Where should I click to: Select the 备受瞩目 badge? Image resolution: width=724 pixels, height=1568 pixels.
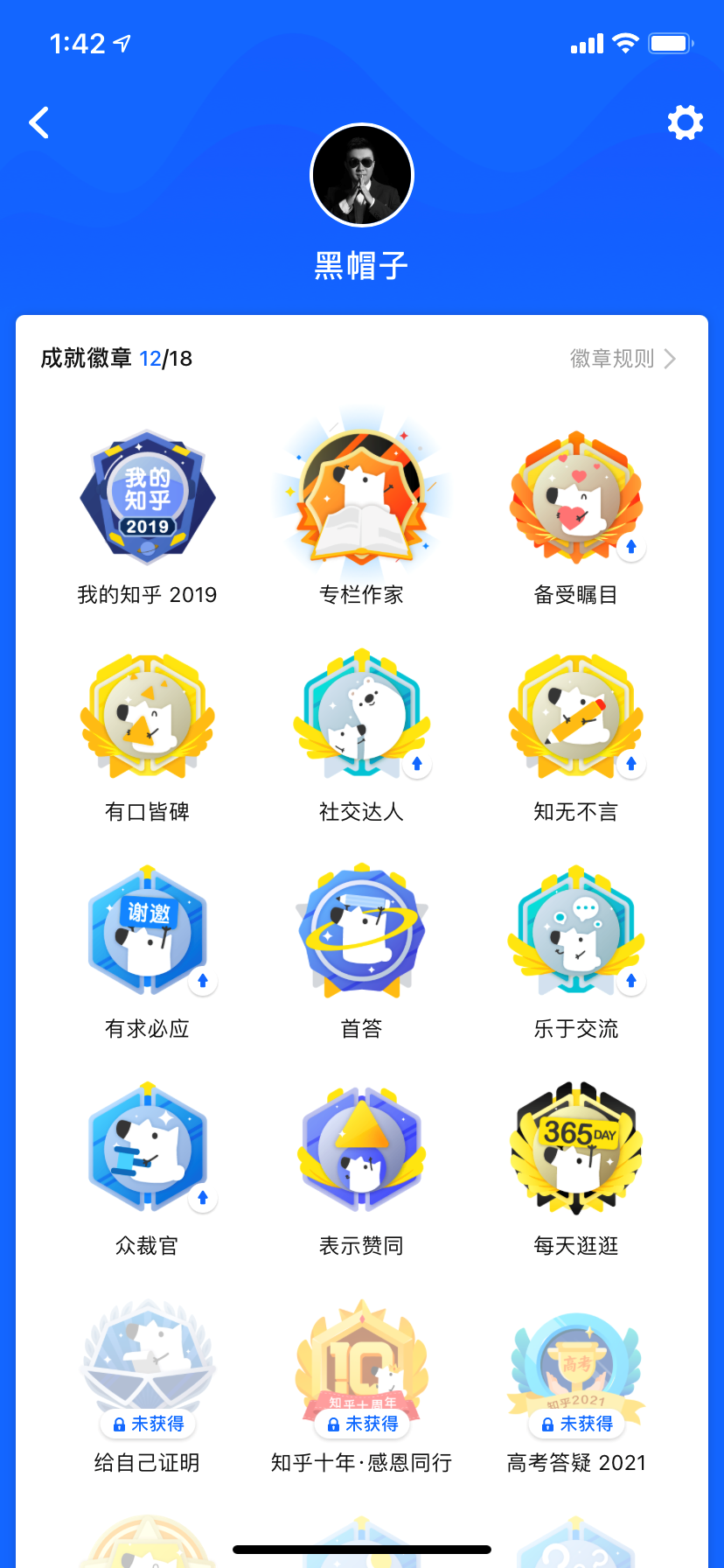[x=576, y=498]
